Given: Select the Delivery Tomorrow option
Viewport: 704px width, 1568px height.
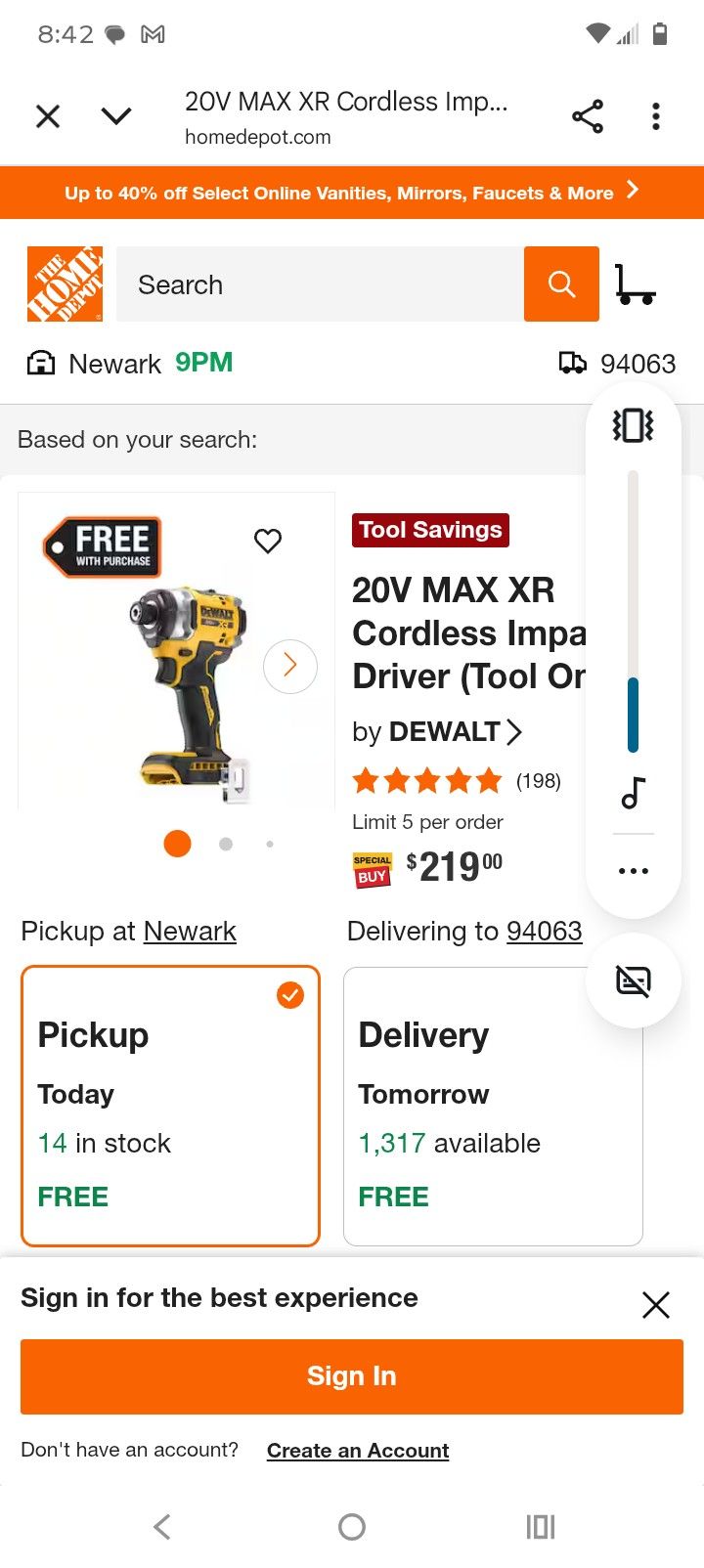Looking at the screenshot, I should [493, 1106].
